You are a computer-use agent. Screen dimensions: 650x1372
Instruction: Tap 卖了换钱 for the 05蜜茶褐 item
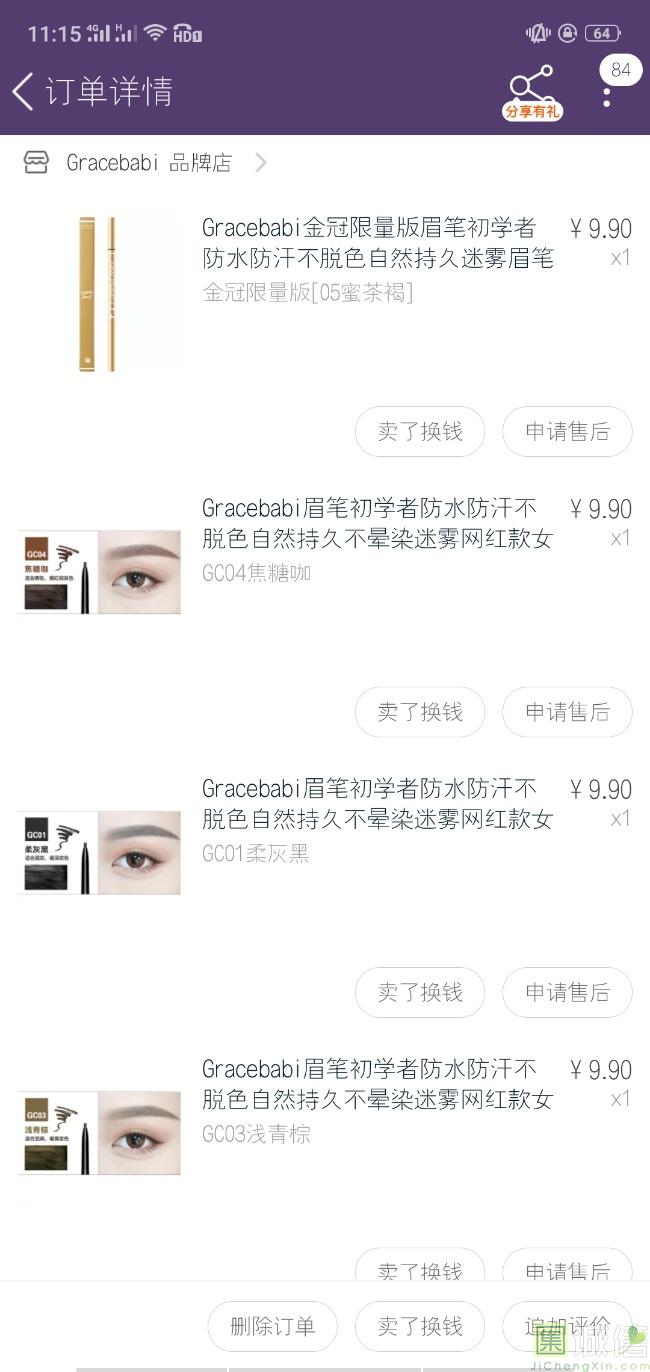click(420, 432)
